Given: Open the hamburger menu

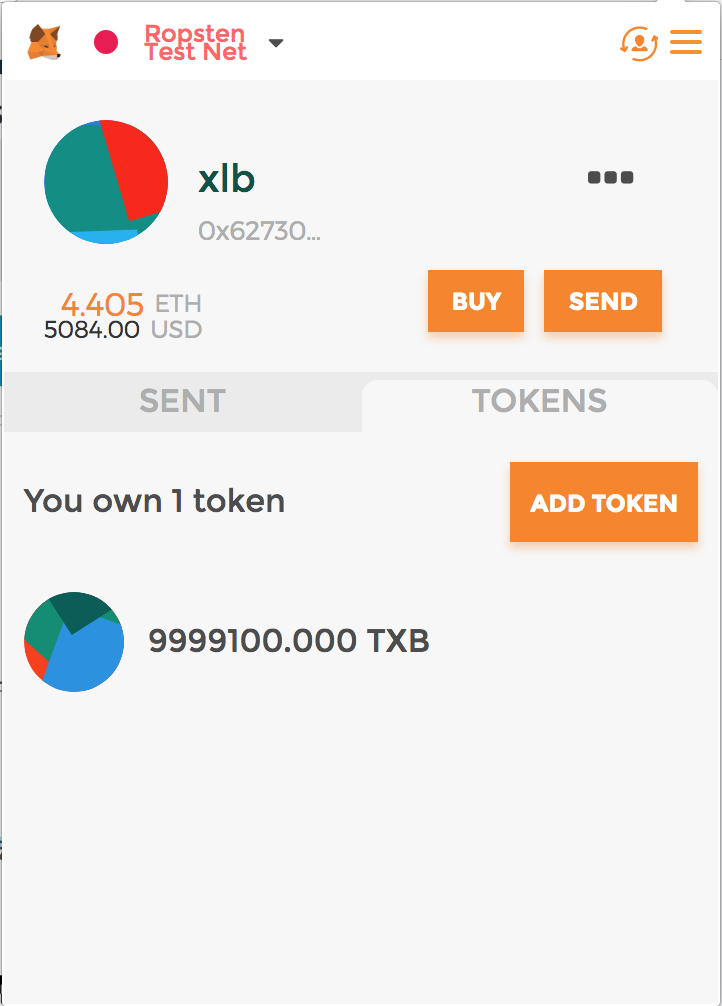Looking at the screenshot, I should tap(686, 43).
